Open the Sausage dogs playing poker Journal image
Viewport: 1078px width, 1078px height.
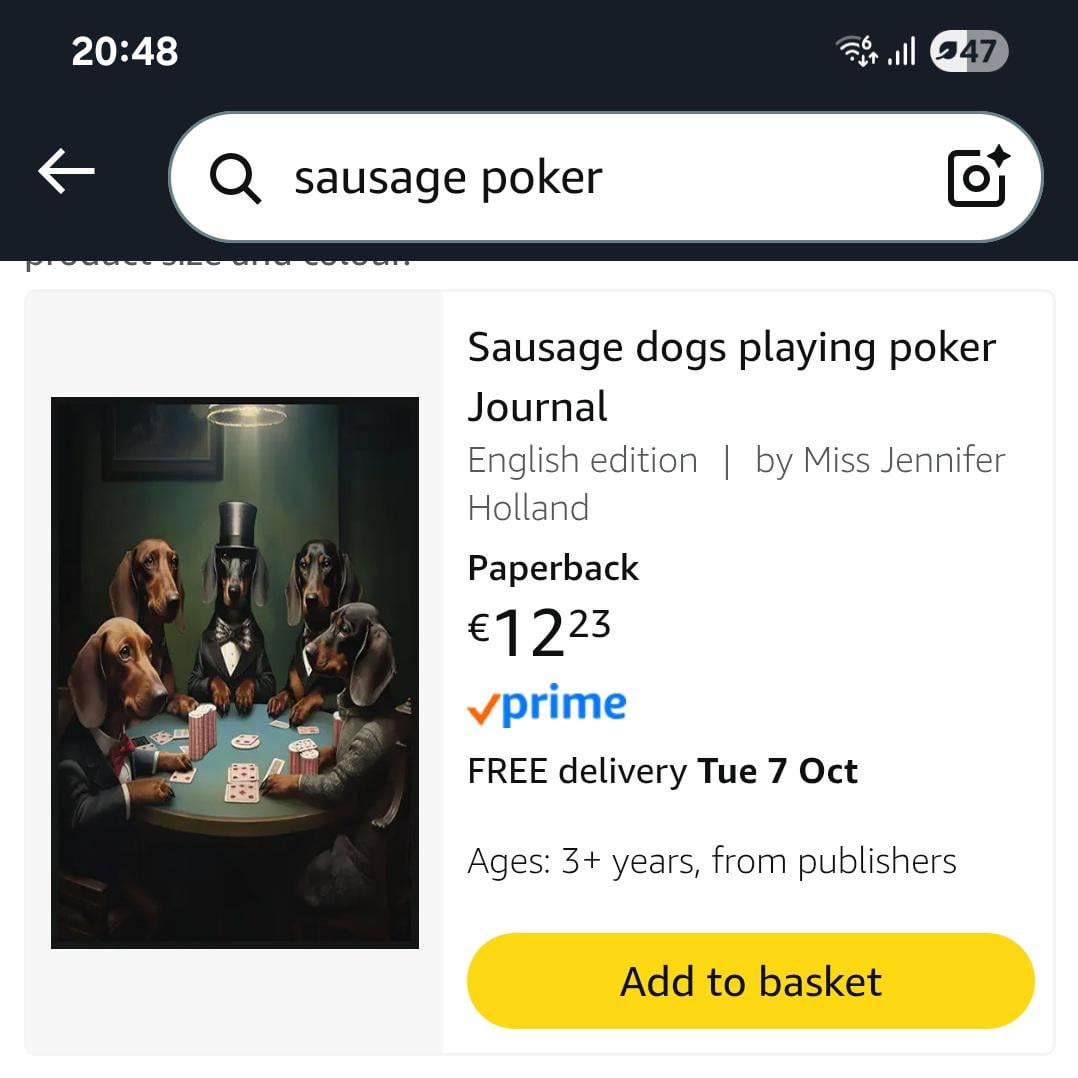coord(235,672)
